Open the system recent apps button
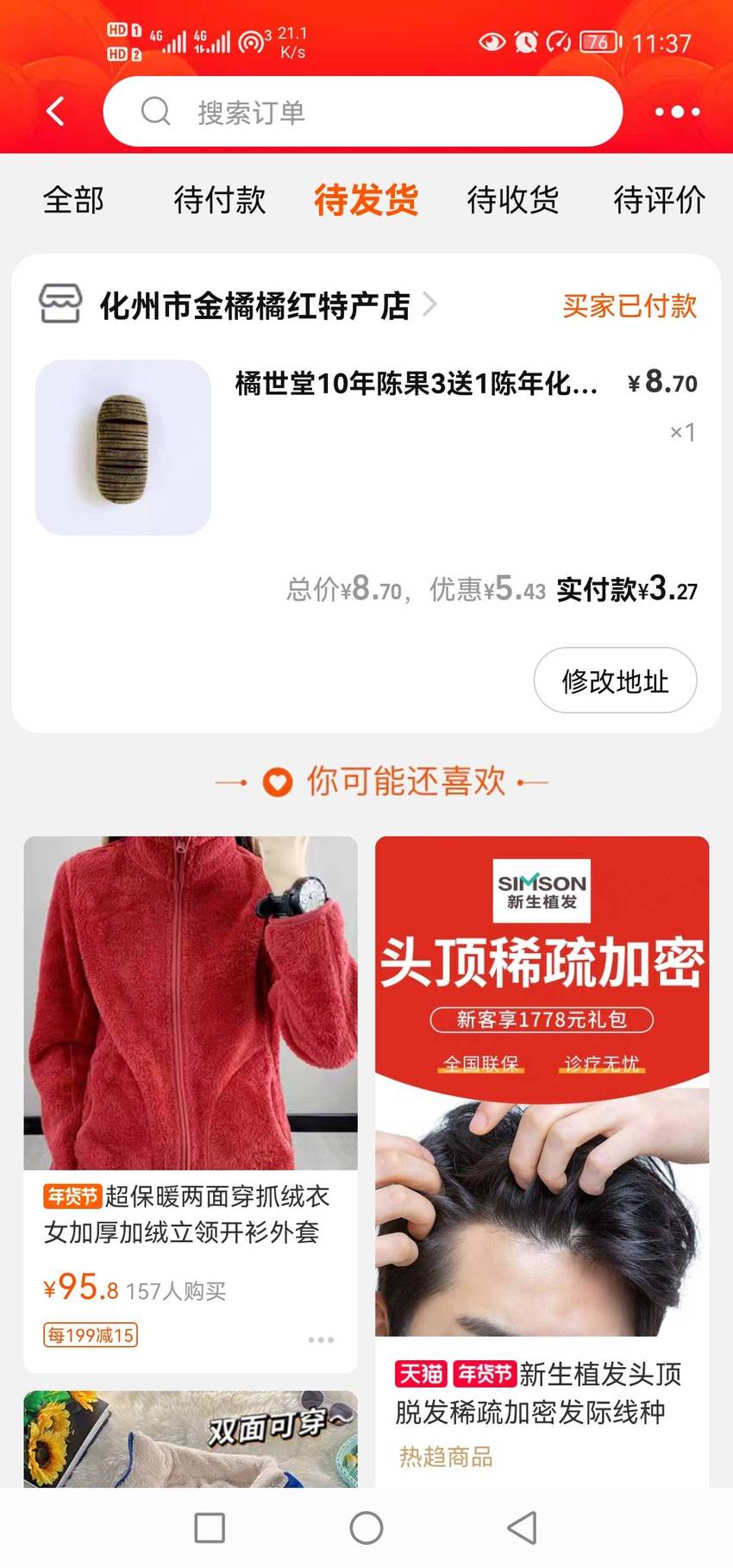Viewport: 733px width, 1568px height. point(210,1528)
